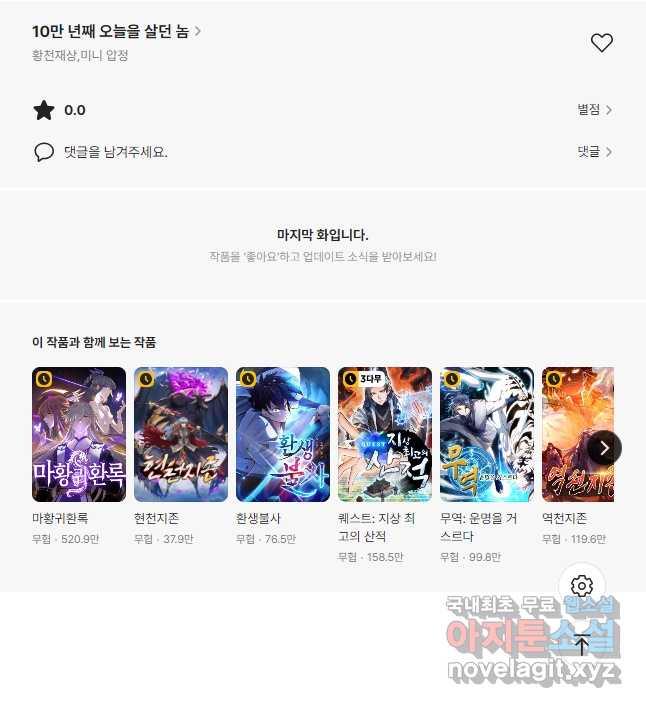Like this webtoon with the heart icon
646x708 pixels.
(x=601, y=43)
